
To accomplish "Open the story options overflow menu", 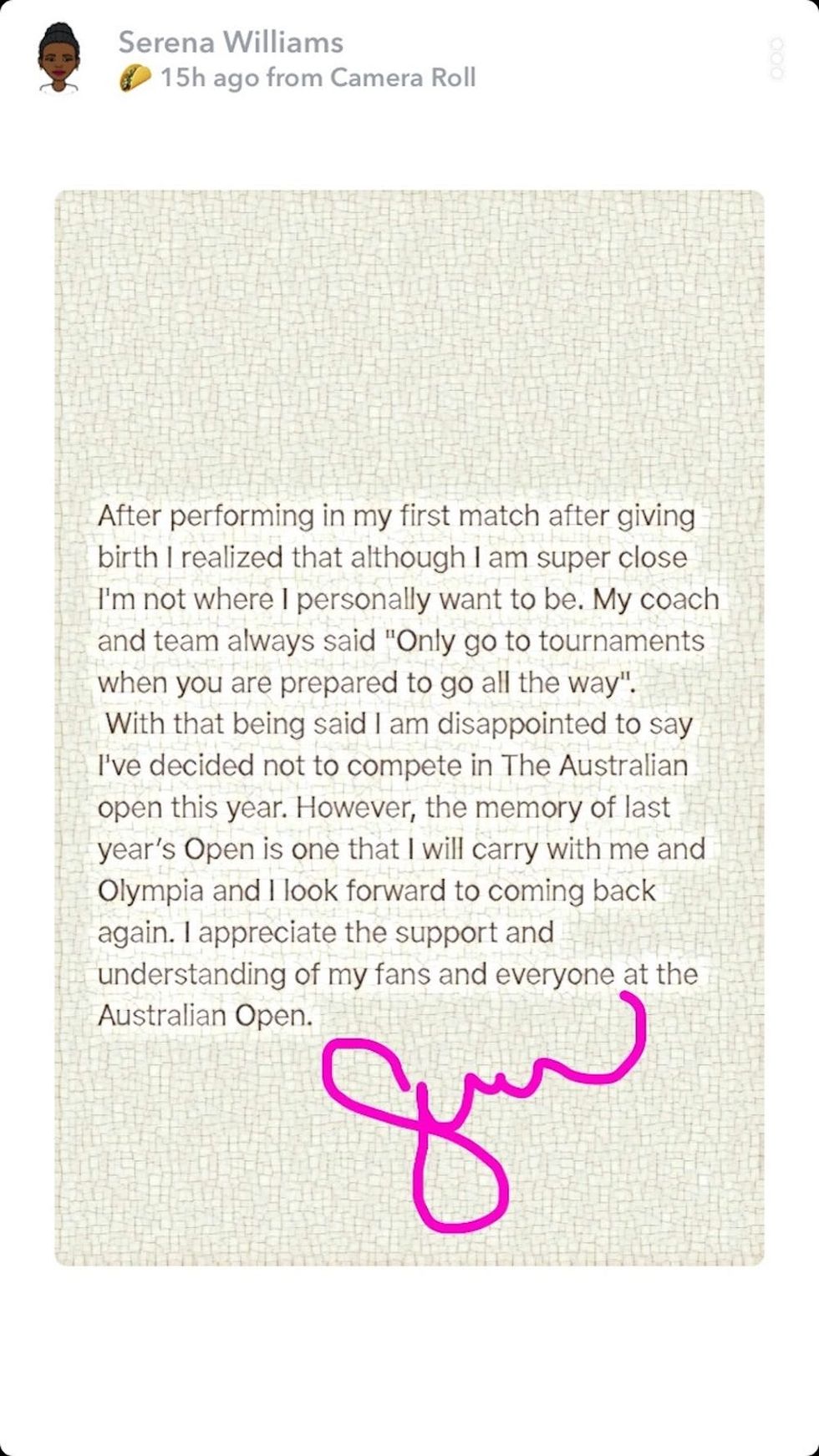I will point(776,58).
